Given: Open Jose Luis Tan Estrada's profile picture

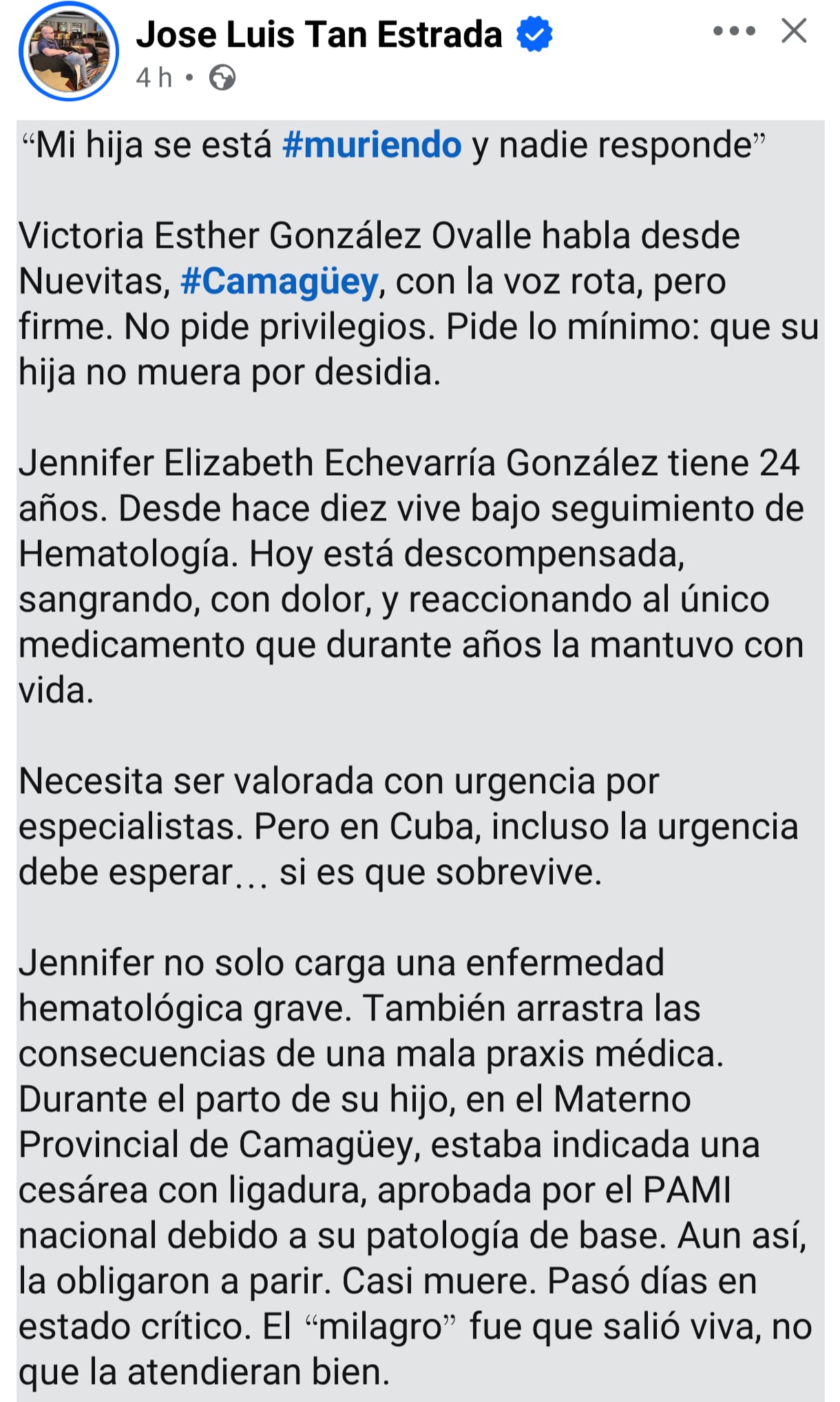Looking at the screenshot, I should click(68, 52).
